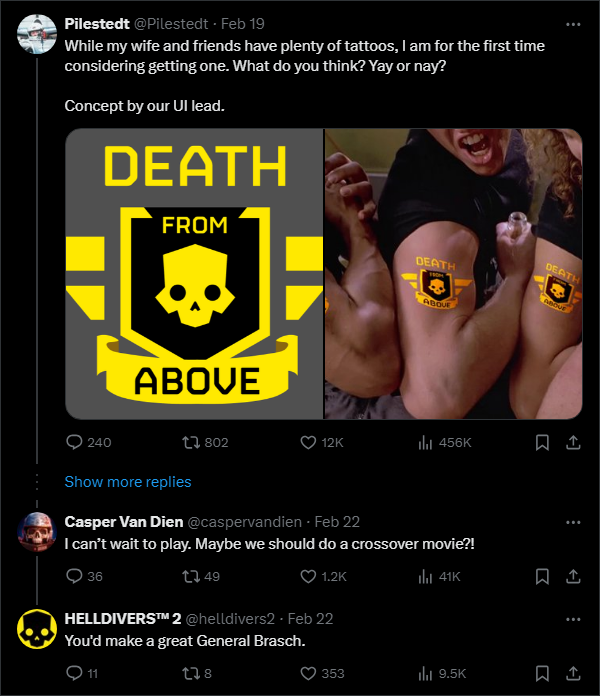Bookmark the HELLDIVERS 2 reply
Screen dimensions: 600x696
541,673
